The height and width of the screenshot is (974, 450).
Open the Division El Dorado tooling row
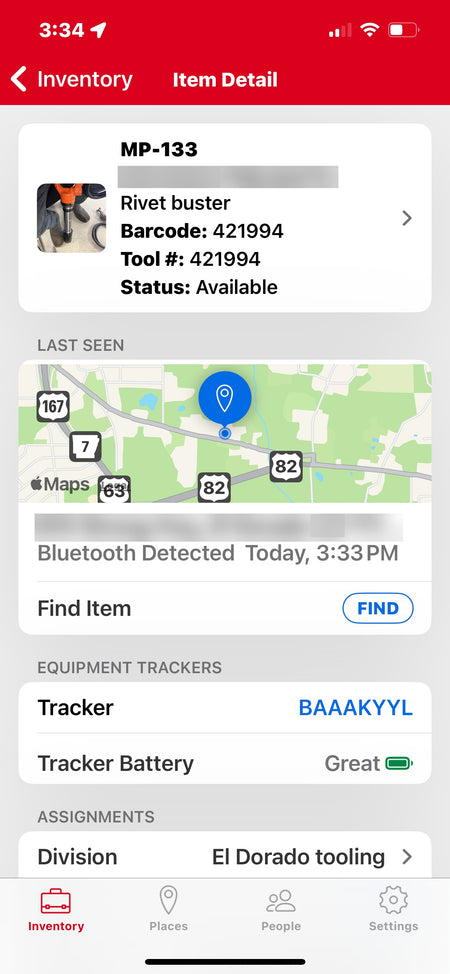tap(225, 856)
